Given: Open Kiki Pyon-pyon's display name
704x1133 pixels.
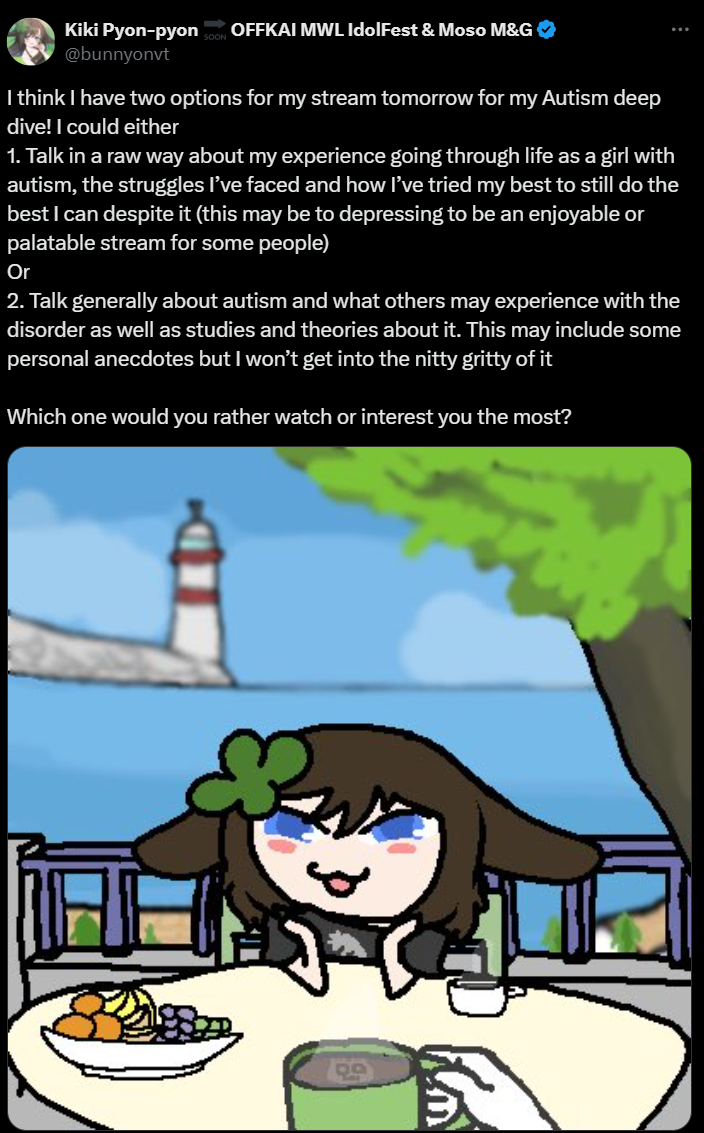Looking at the screenshot, I should click(132, 30).
